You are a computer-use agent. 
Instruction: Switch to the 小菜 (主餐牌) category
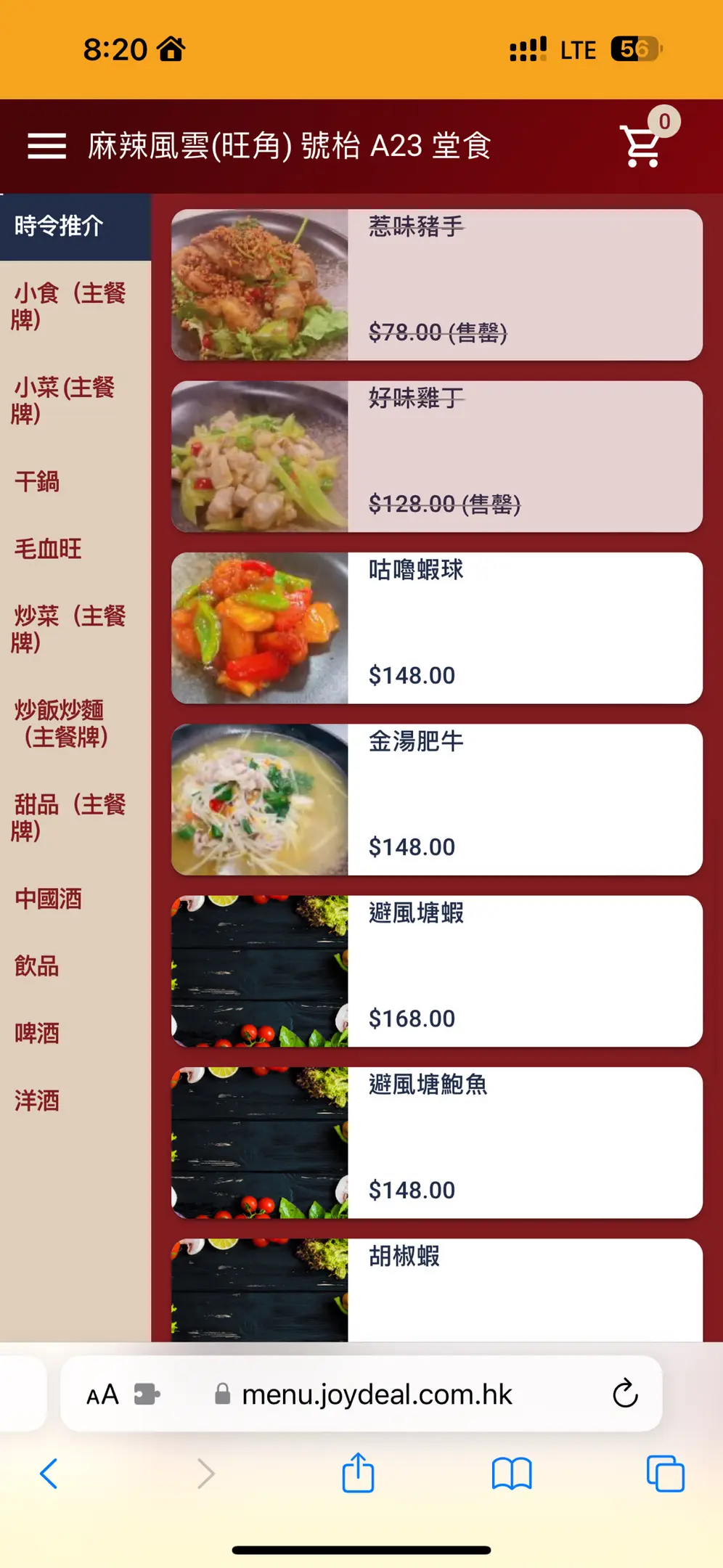65,400
